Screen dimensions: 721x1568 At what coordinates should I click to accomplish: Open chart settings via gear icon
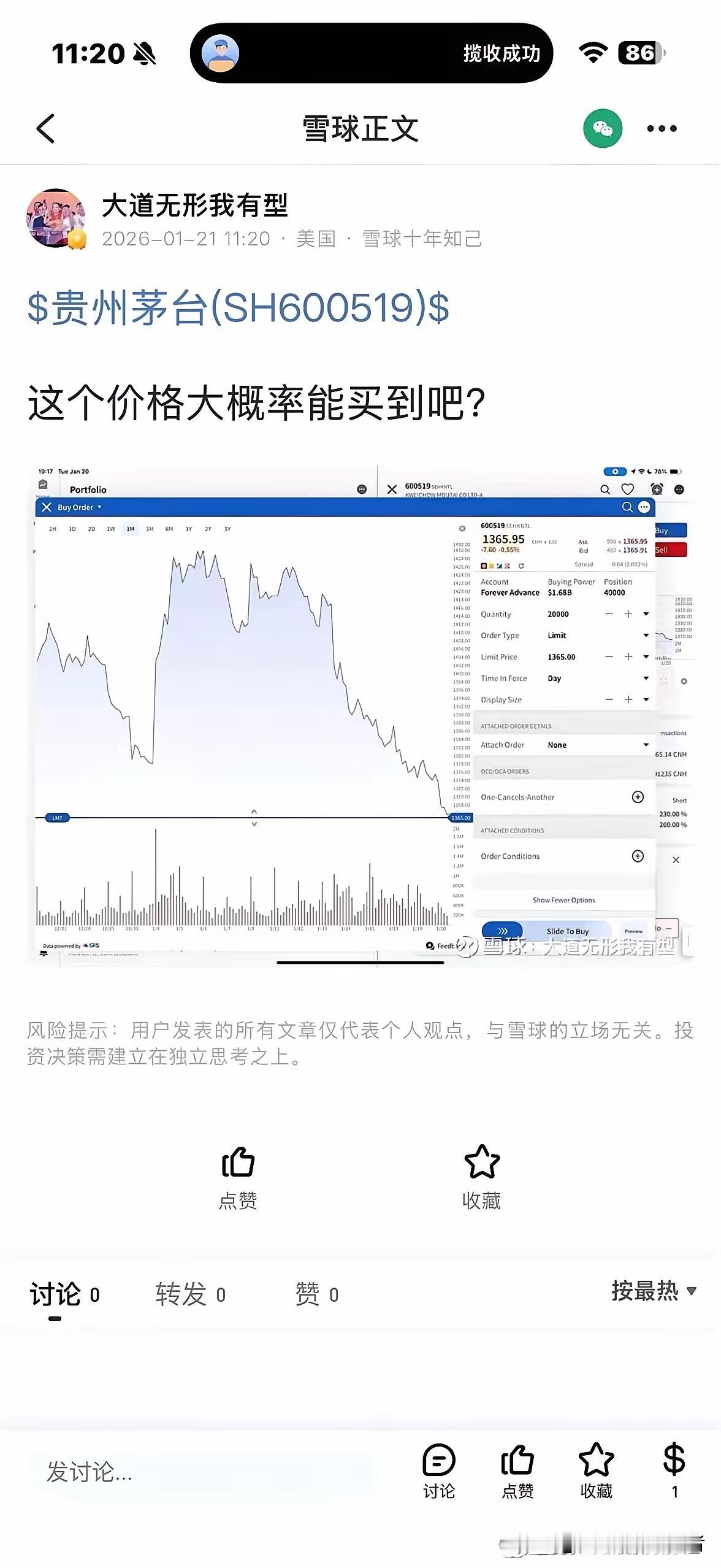462,528
